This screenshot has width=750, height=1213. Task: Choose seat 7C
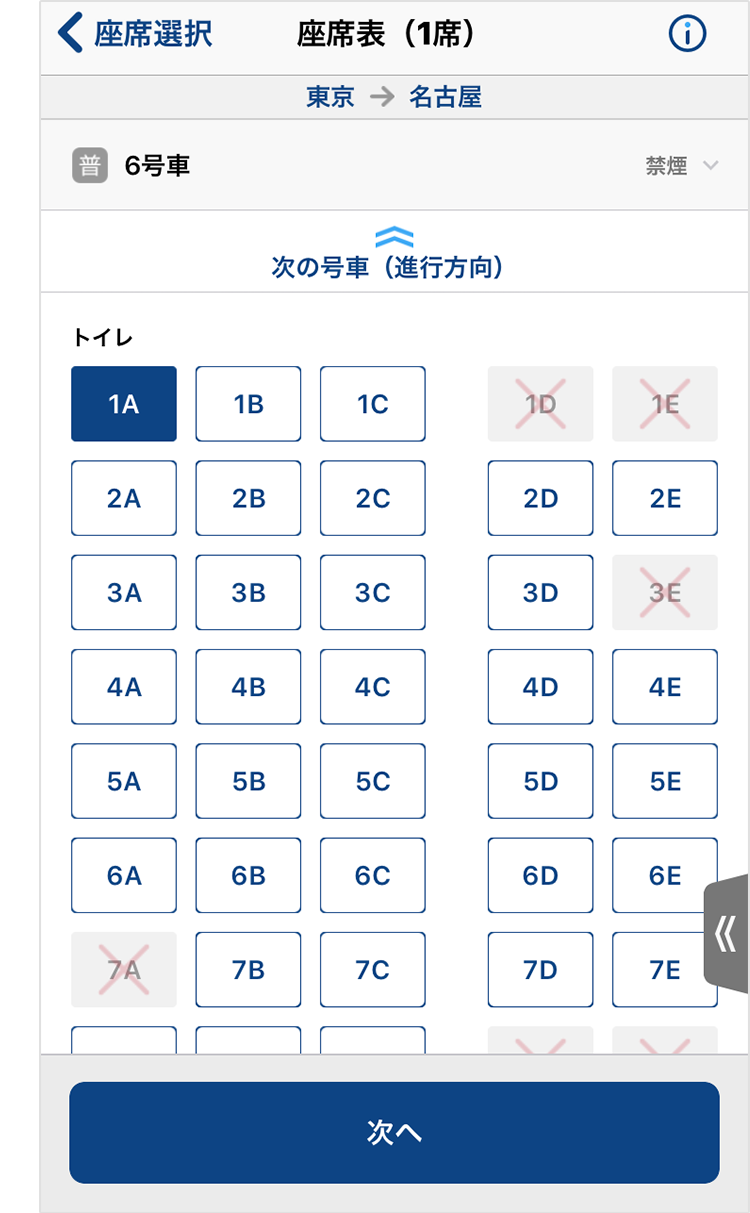coord(372,970)
